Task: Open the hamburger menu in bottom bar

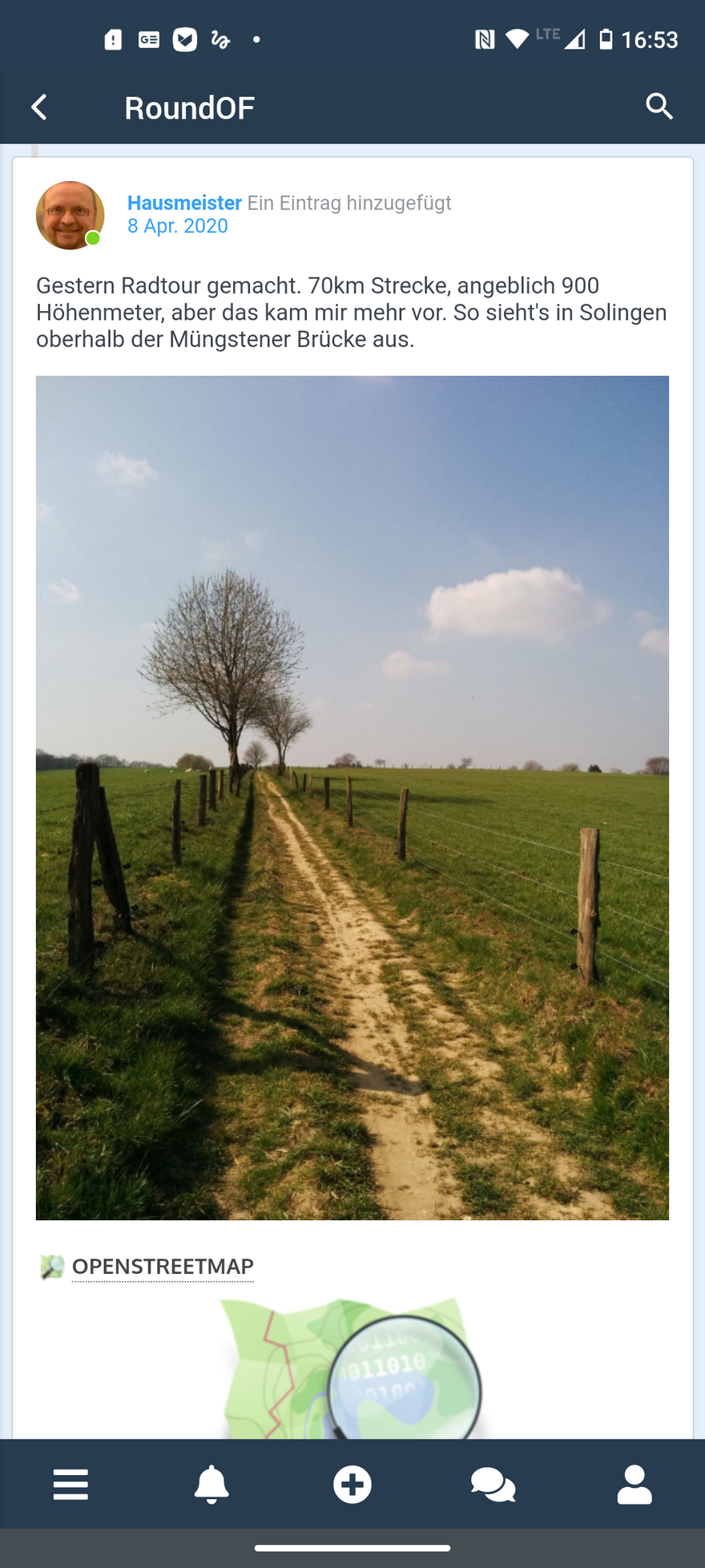Action: tap(70, 1485)
